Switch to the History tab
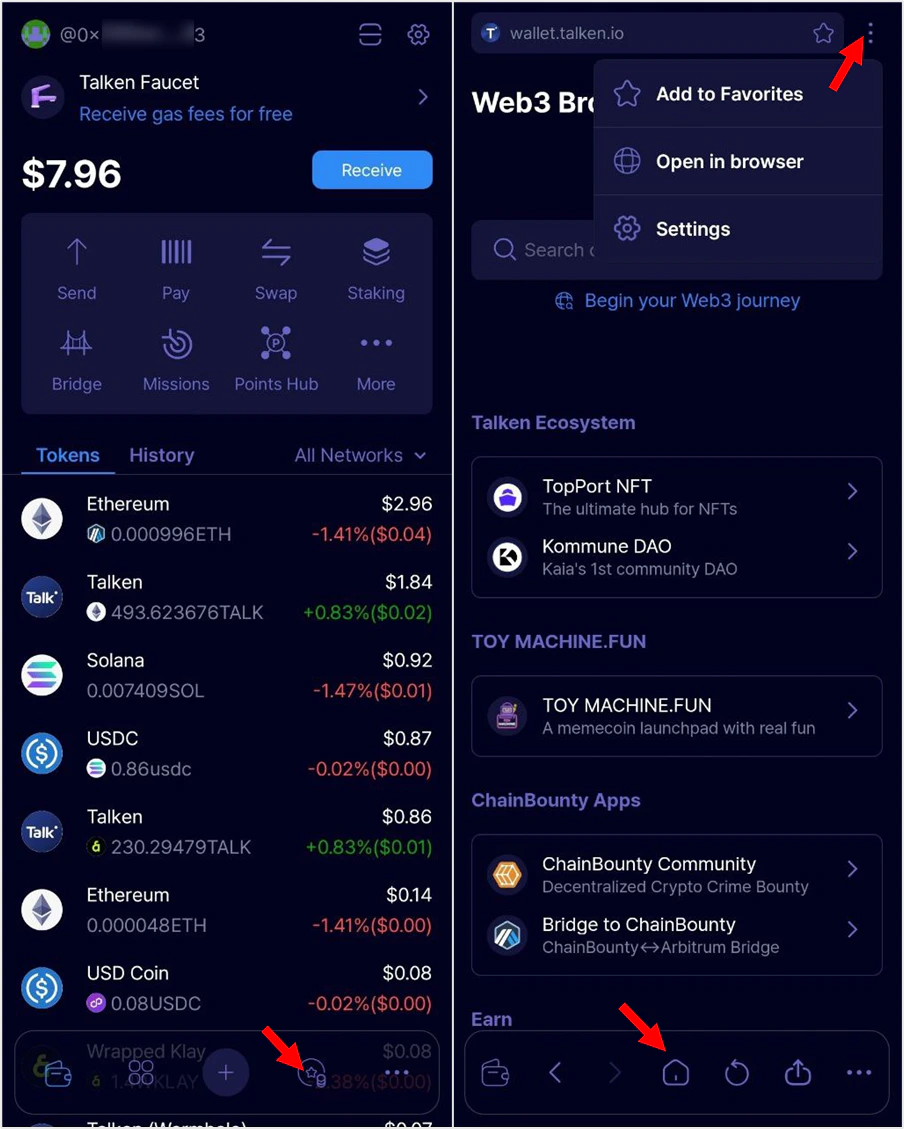 pyautogui.click(x=161, y=455)
